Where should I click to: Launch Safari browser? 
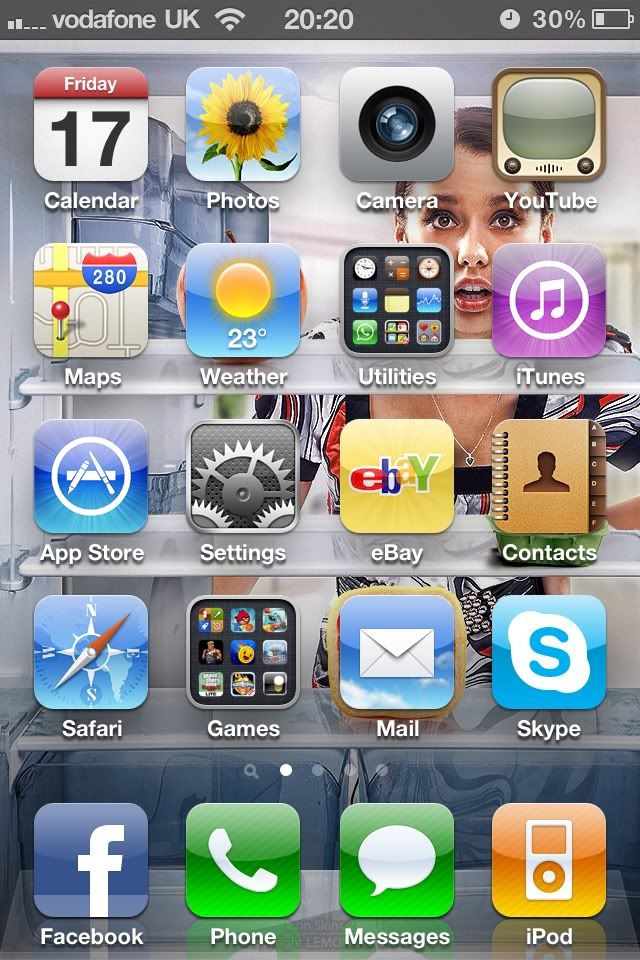(x=91, y=653)
